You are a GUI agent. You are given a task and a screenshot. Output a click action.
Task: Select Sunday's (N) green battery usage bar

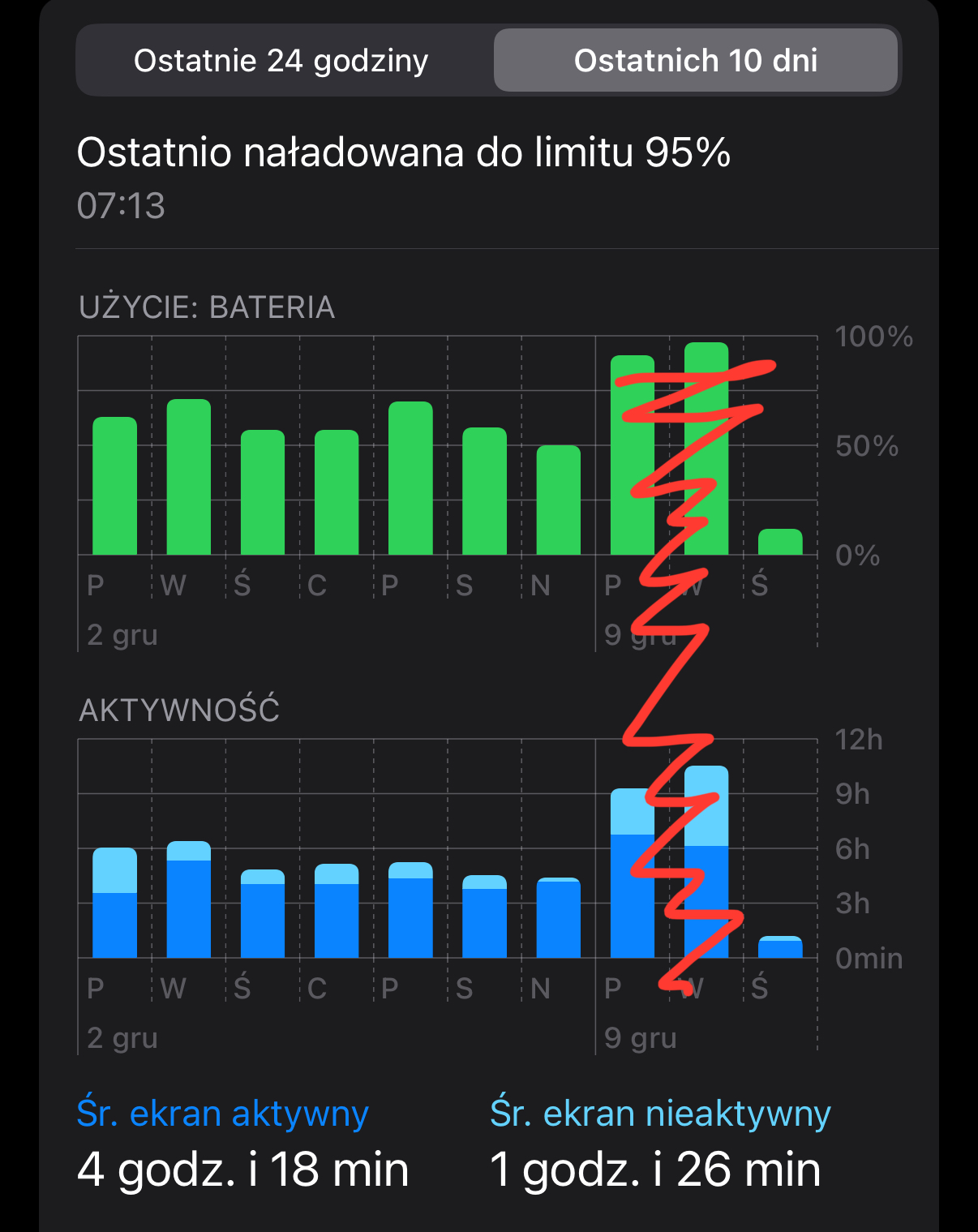(558, 500)
